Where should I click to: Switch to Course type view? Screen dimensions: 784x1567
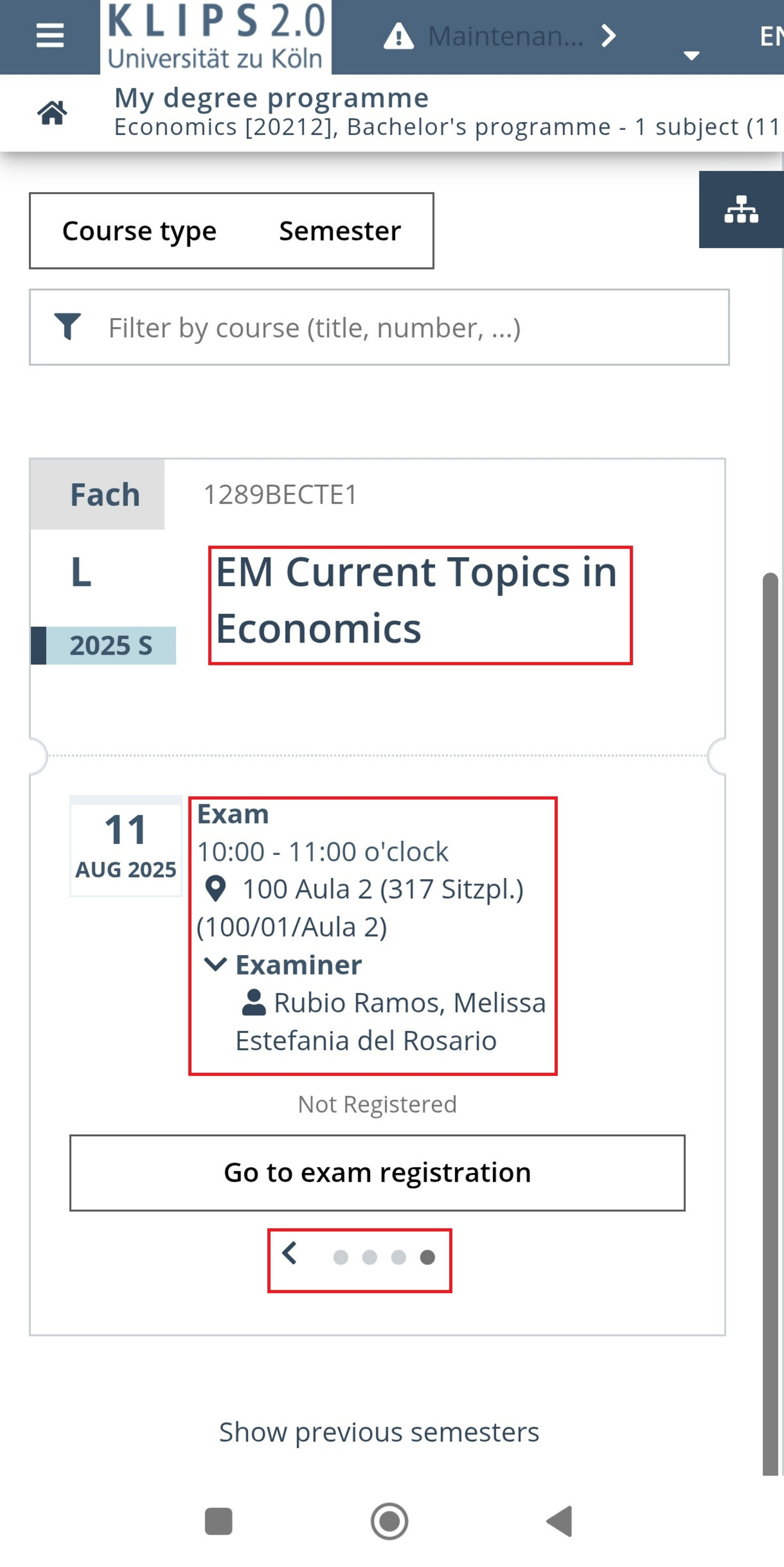(139, 230)
